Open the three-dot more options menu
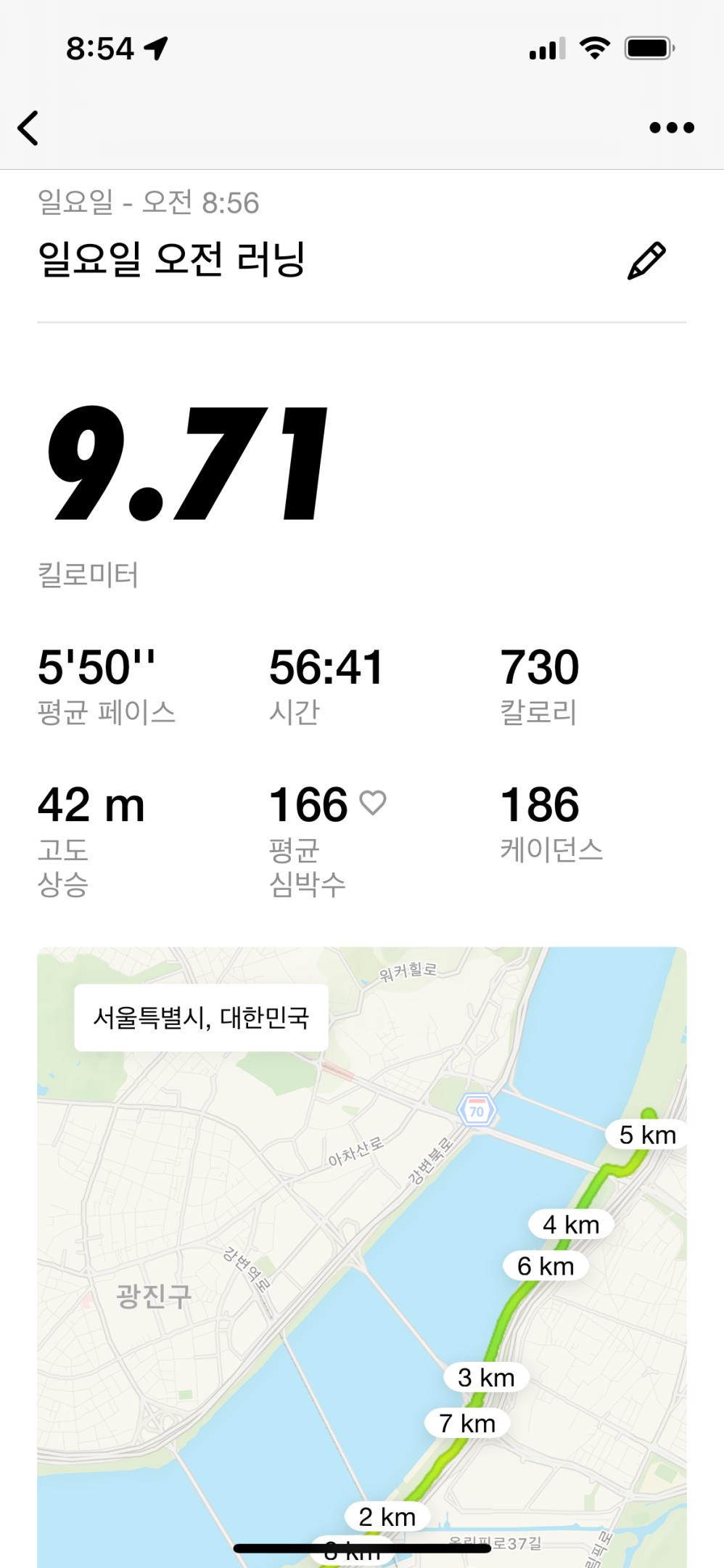 [671, 128]
